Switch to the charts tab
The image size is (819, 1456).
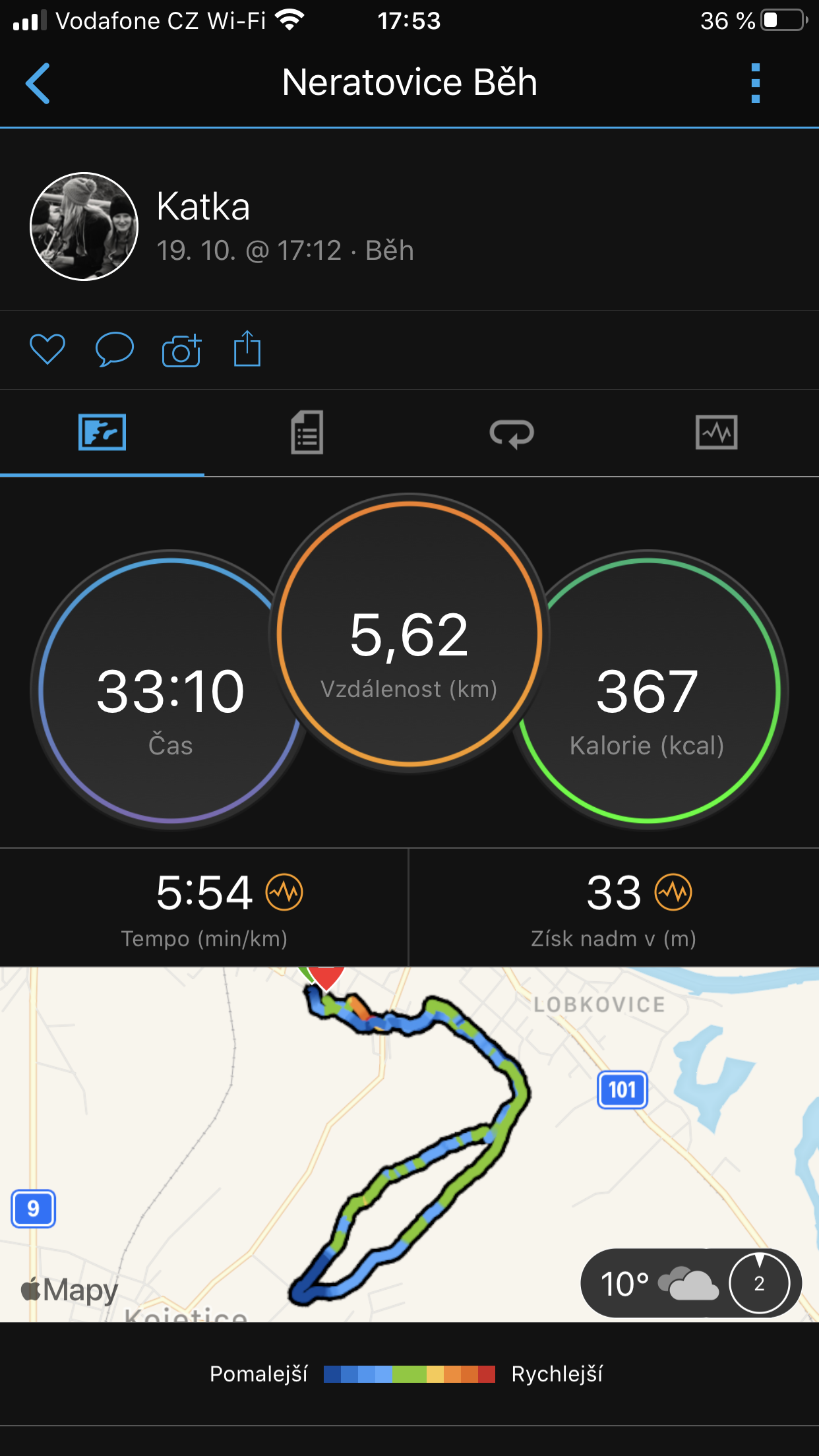coord(716,433)
